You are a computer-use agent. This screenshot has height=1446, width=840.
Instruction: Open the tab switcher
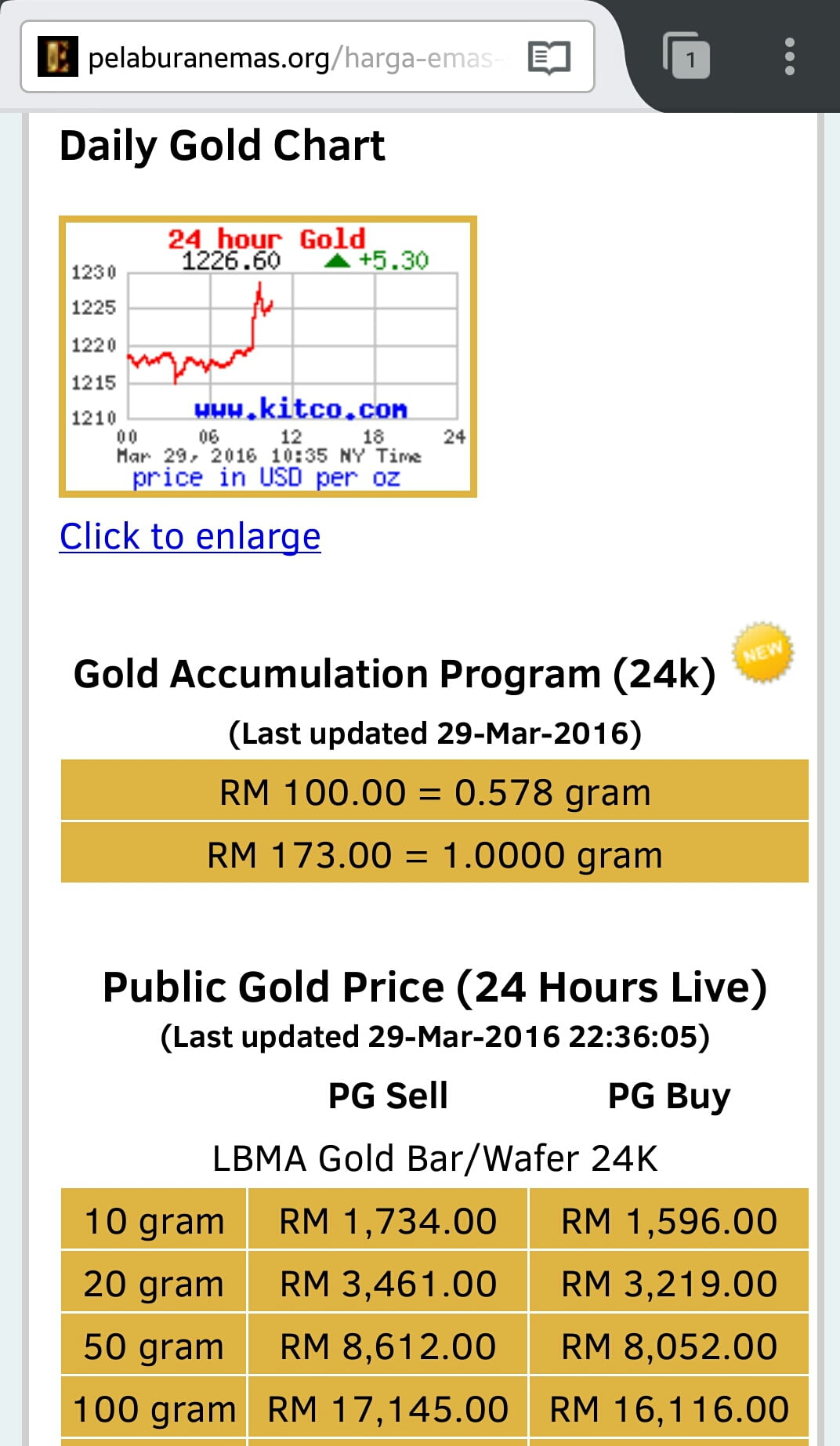pos(686,56)
